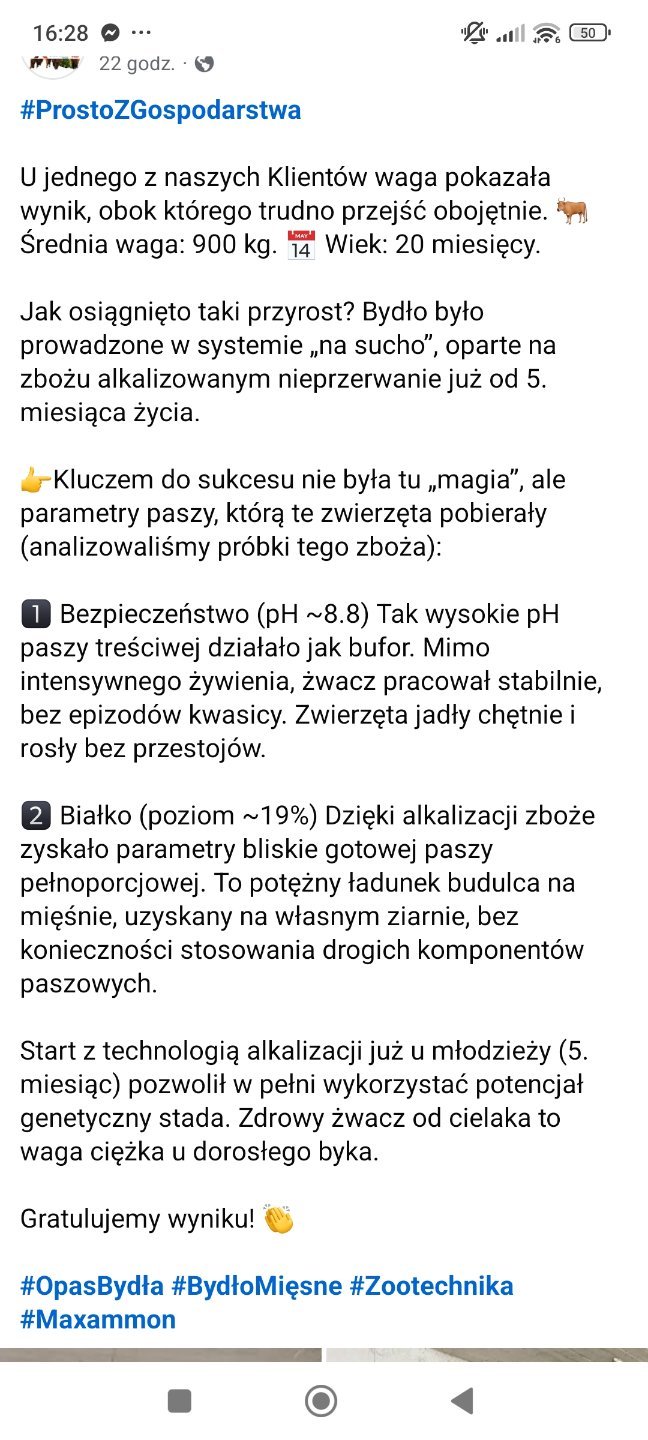This screenshot has width=648, height=1440.
Task: Follow the #BydłoMięsne hashtag link
Action: 257,1285
